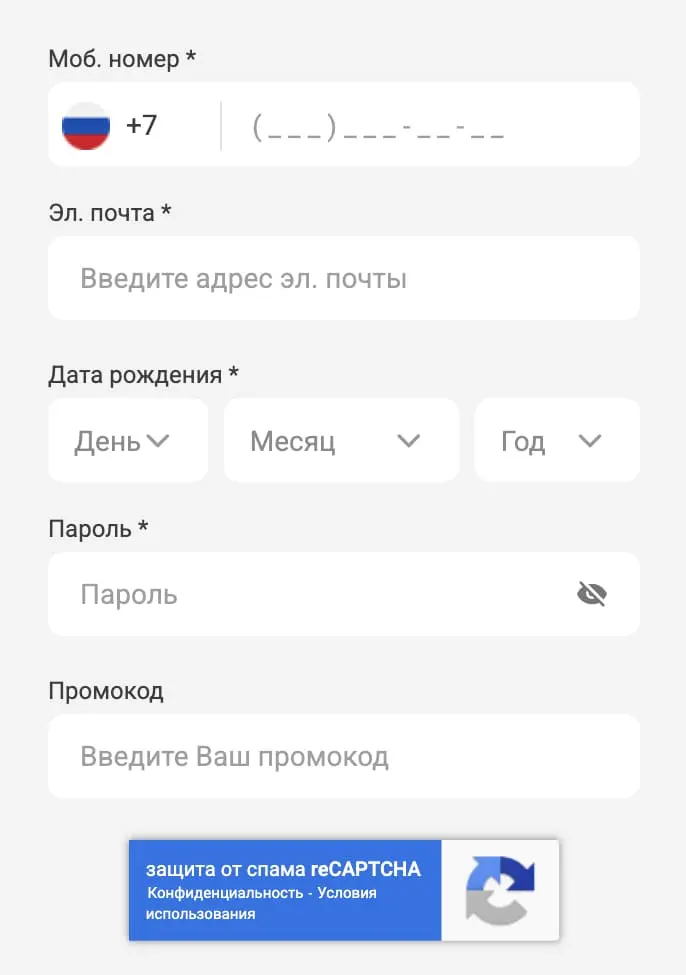Viewport: 686px width, 975px height.
Task: Expand the Месяц dropdown
Action: click(341, 441)
